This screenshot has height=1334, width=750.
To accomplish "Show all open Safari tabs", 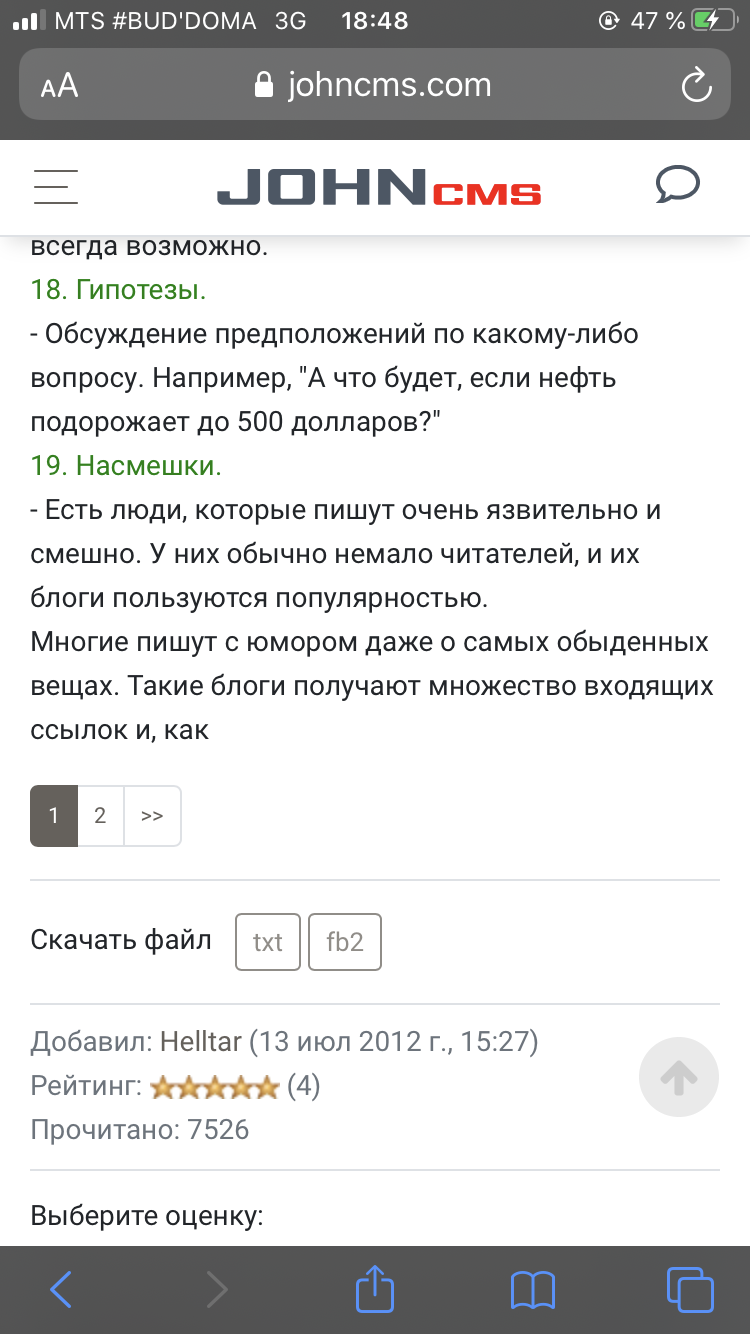I will point(689,1289).
